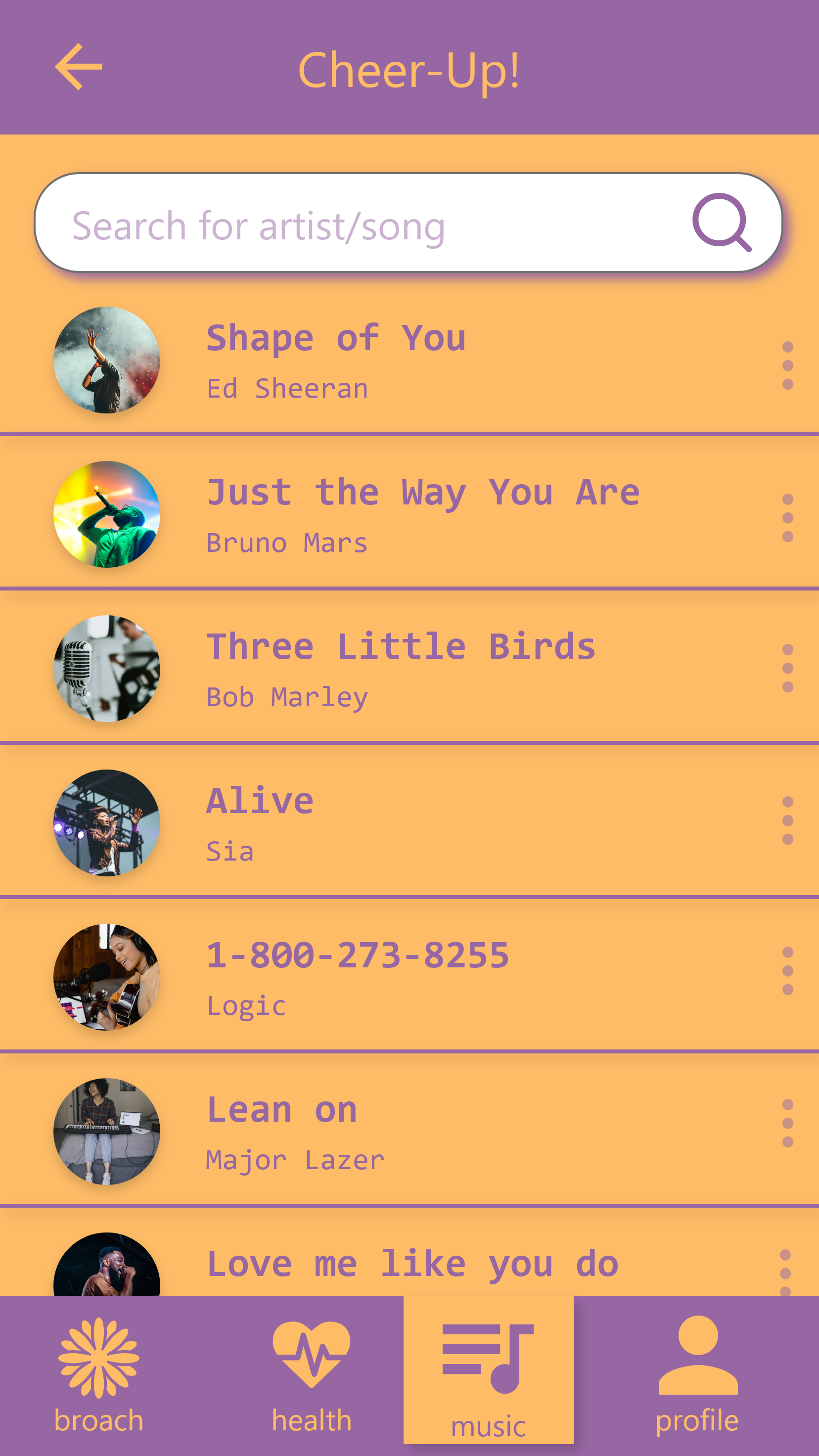Go back using the arrow
Screen dimensions: 819x1456
point(79,67)
